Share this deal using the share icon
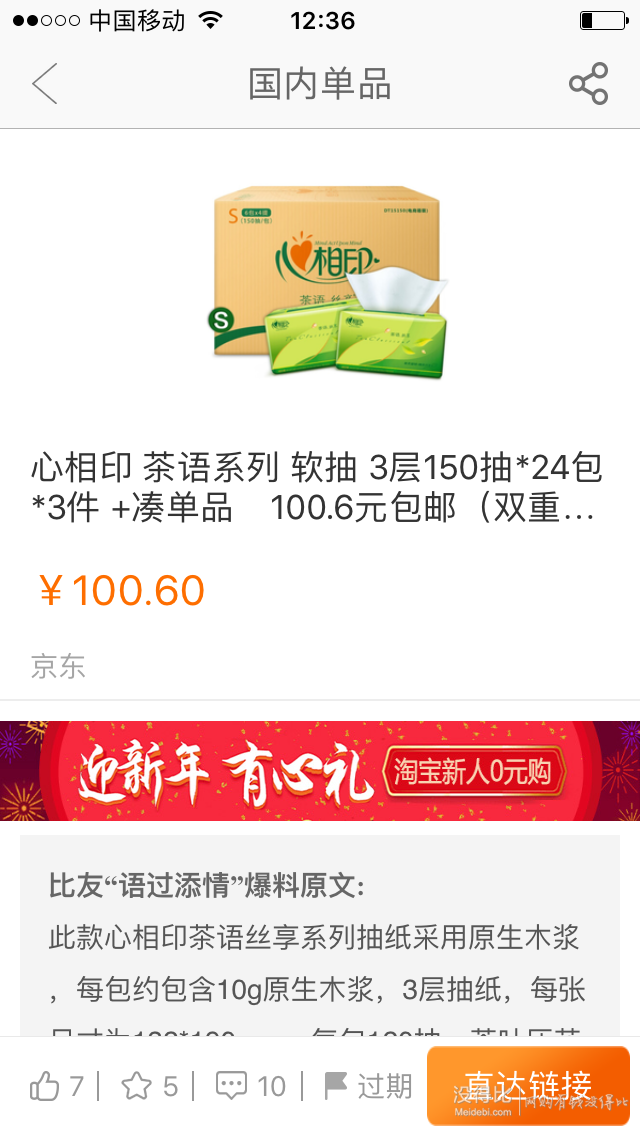 (x=588, y=84)
